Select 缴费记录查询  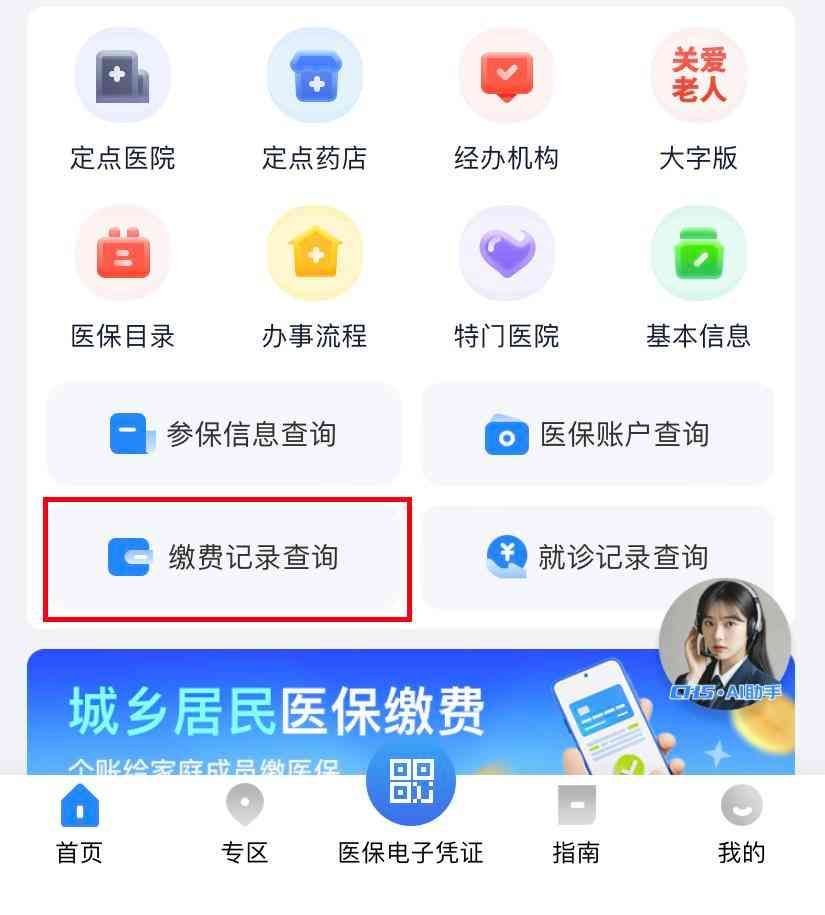(x=226, y=557)
